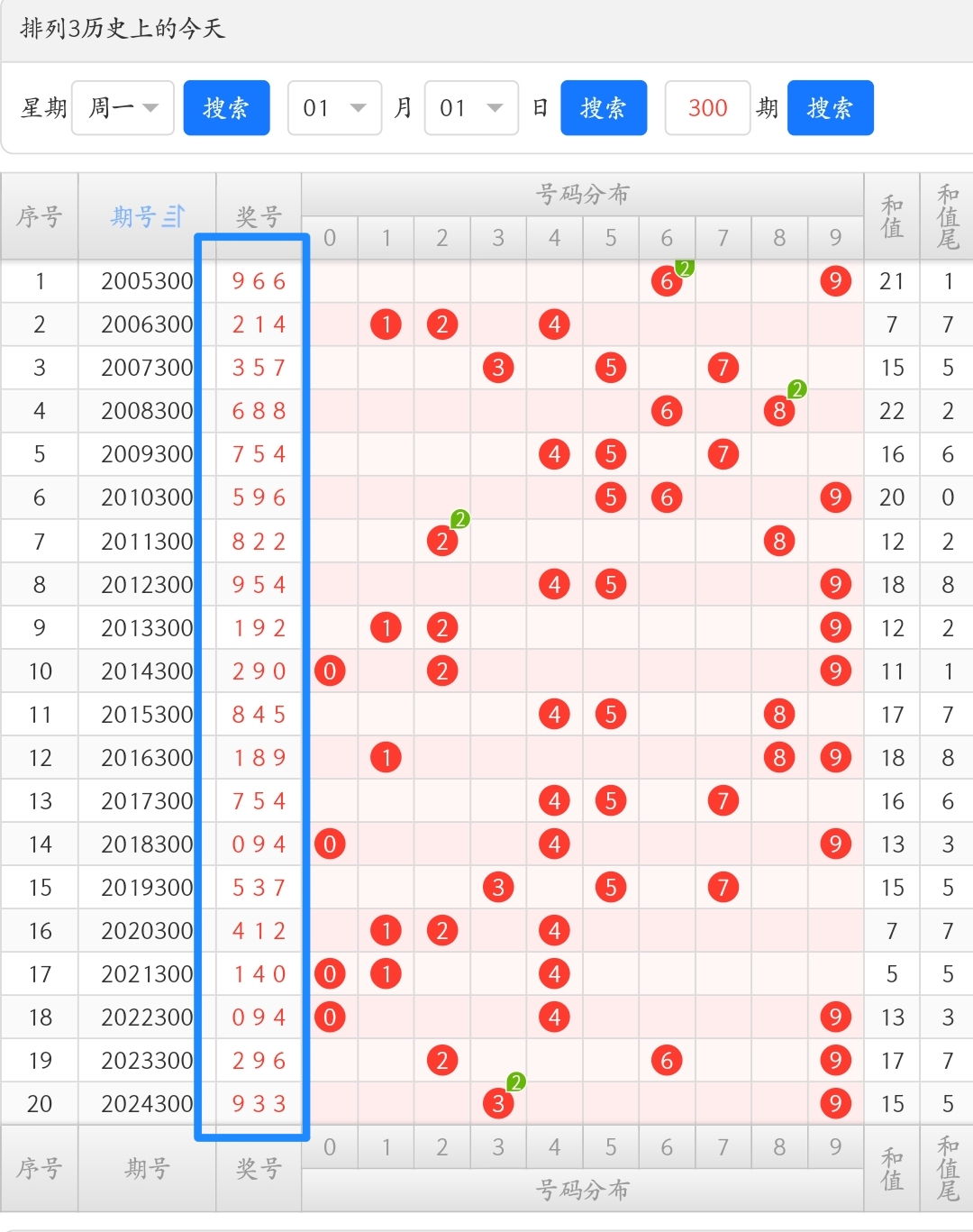The width and height of the screenshot is (973, 1232).
Task: Tap the 搜索 button after 期
Action: click(830, 108)
